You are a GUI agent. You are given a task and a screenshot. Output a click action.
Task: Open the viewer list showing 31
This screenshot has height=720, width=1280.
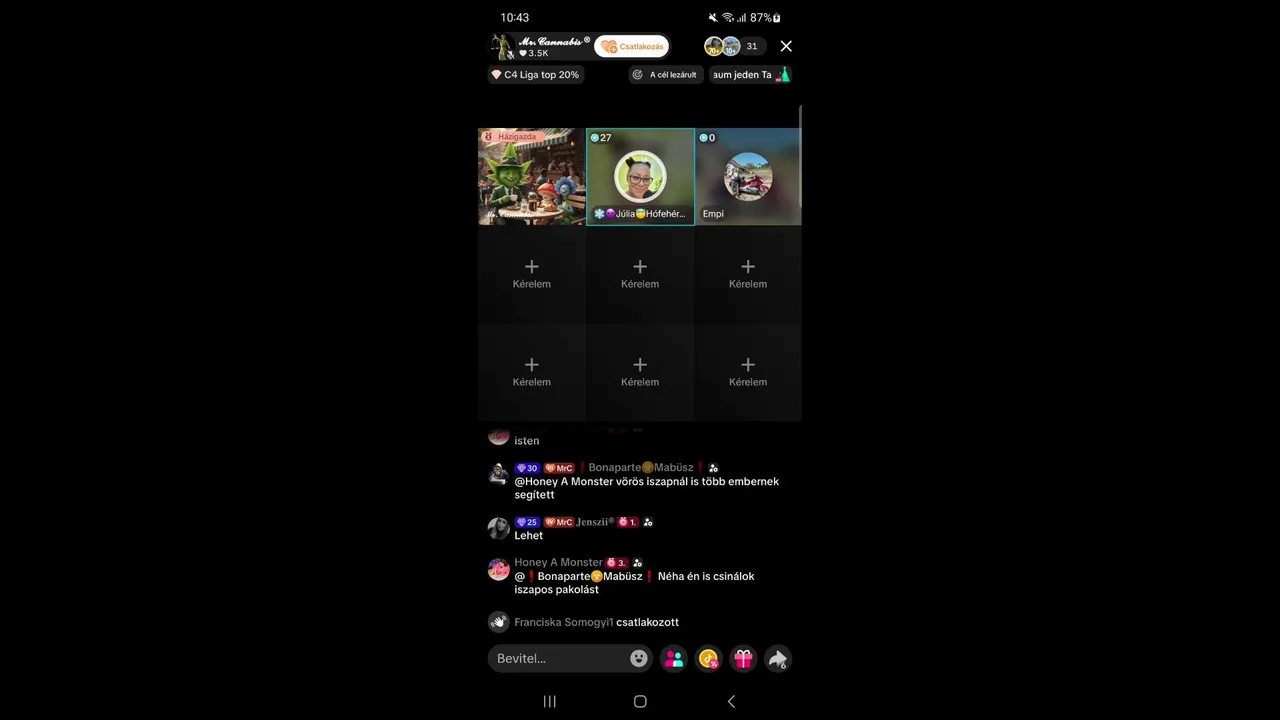point(751,46)
